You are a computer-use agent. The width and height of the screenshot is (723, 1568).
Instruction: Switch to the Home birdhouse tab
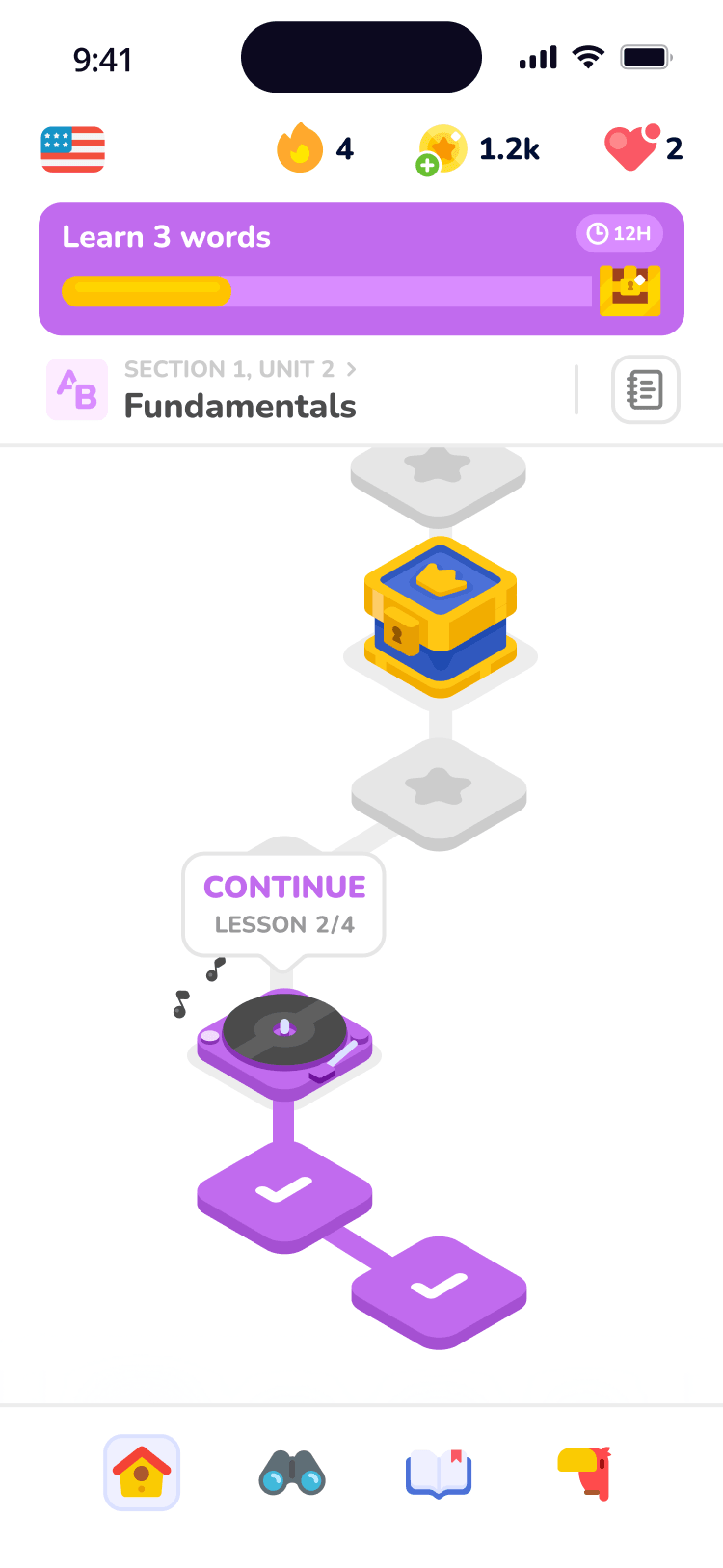142,1472
